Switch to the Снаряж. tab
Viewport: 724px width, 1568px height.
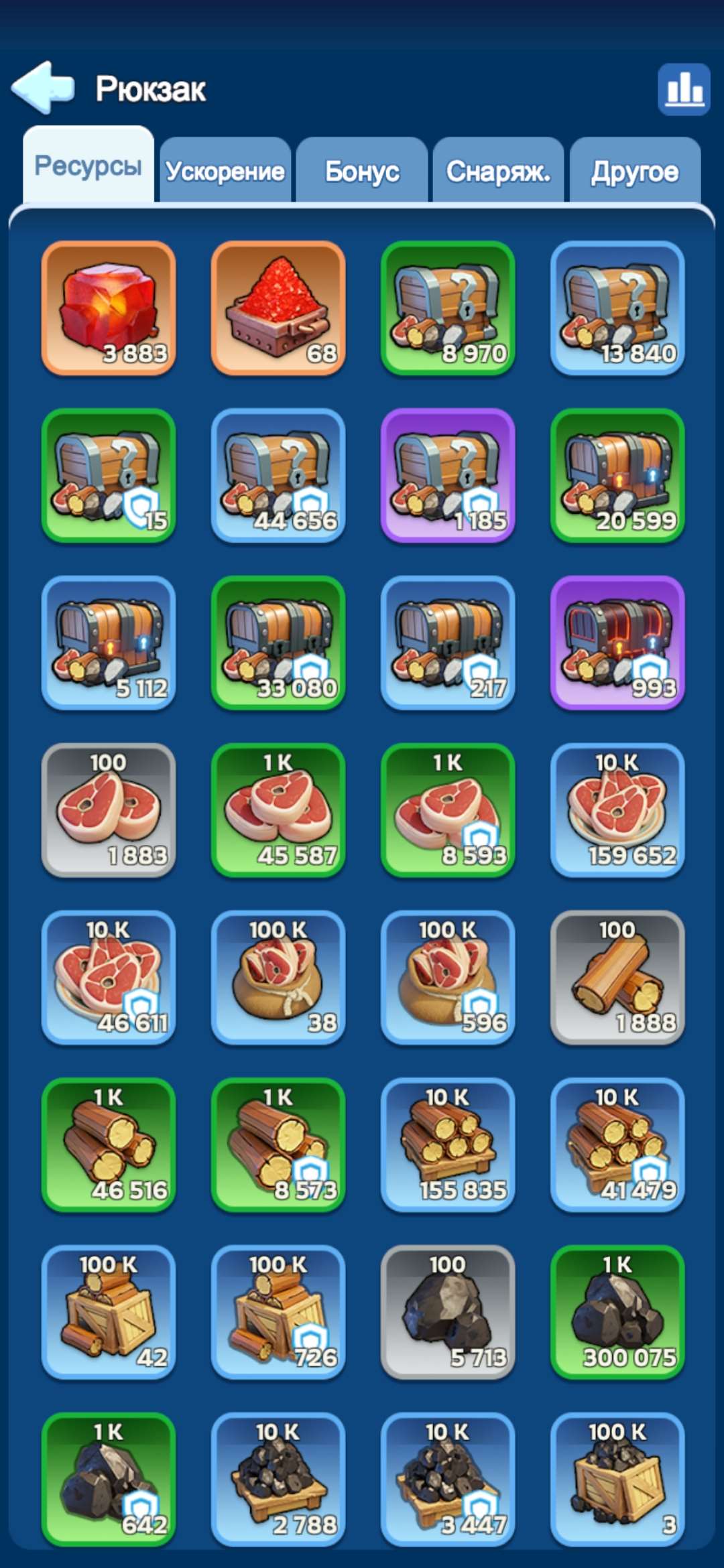click(498, 171)
